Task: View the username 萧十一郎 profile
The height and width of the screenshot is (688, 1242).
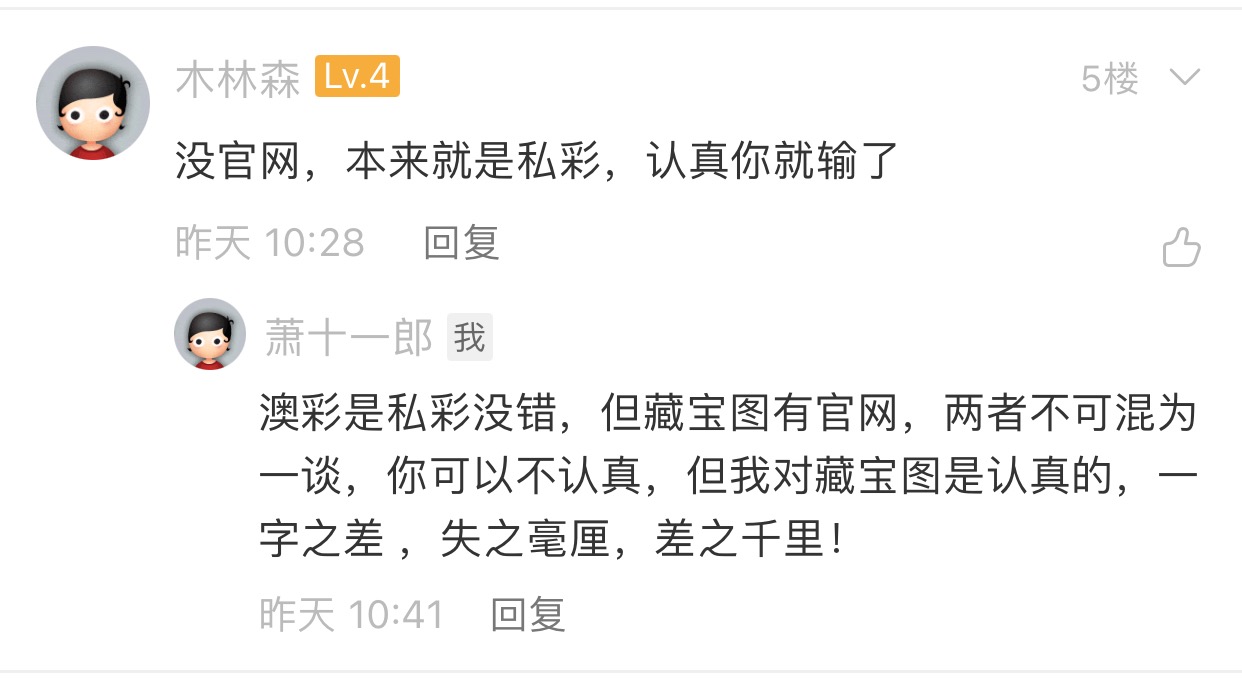Action: pos(348,339)
